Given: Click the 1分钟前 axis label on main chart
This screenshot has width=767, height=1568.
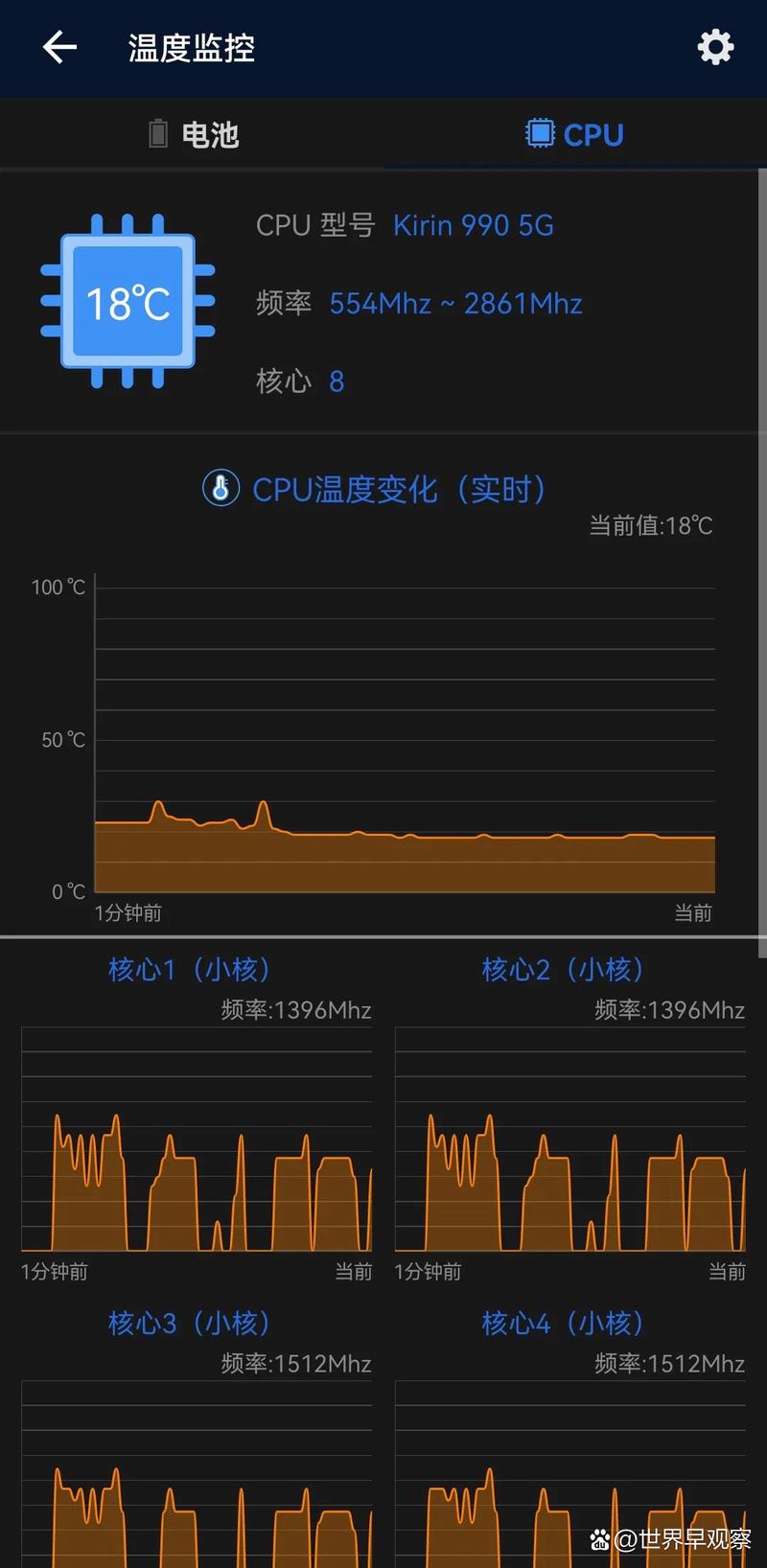Looking at the screenshot, I should (x=126, y=913).
